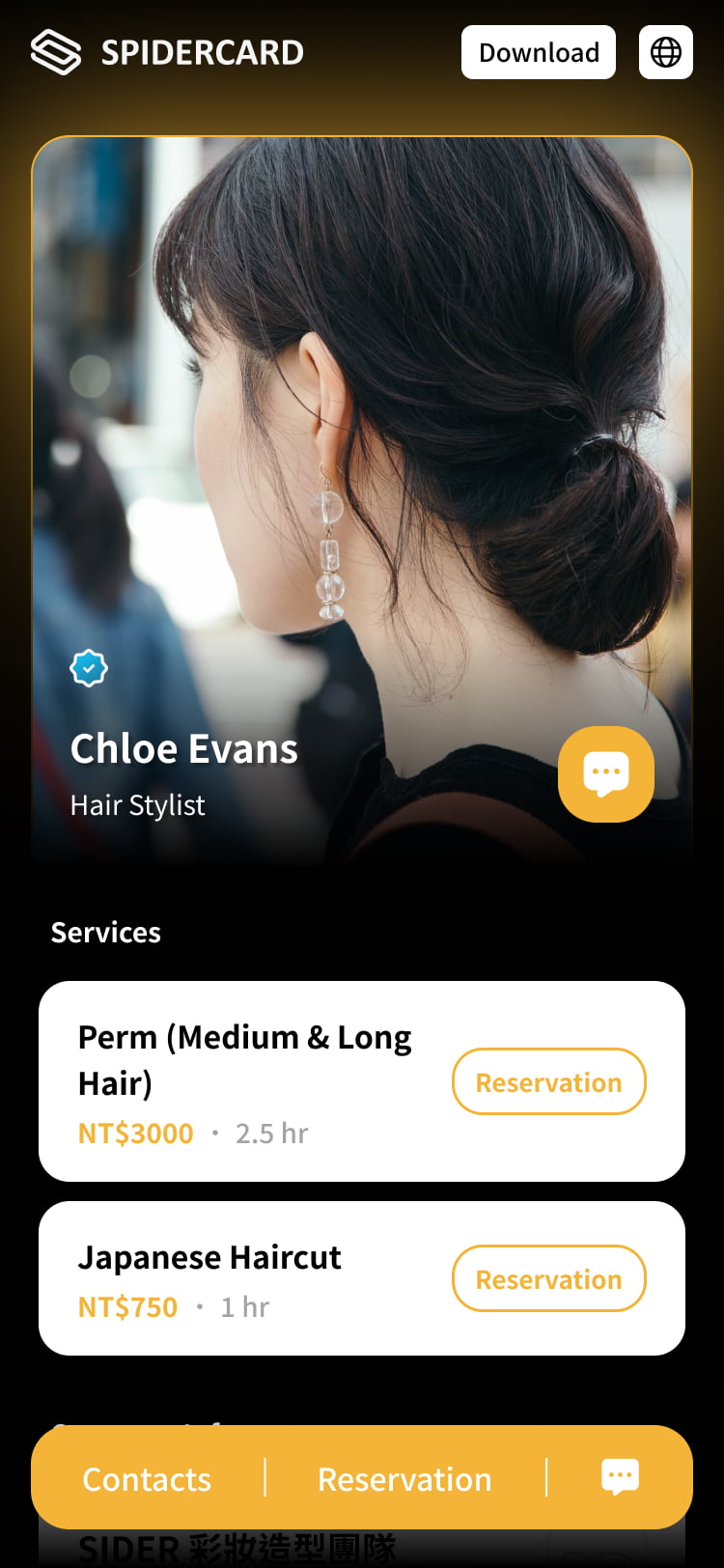The width and height of the screenshot is (724, 1568).
Task: Click the Services section heading
Action: click(x=105, y=932)
